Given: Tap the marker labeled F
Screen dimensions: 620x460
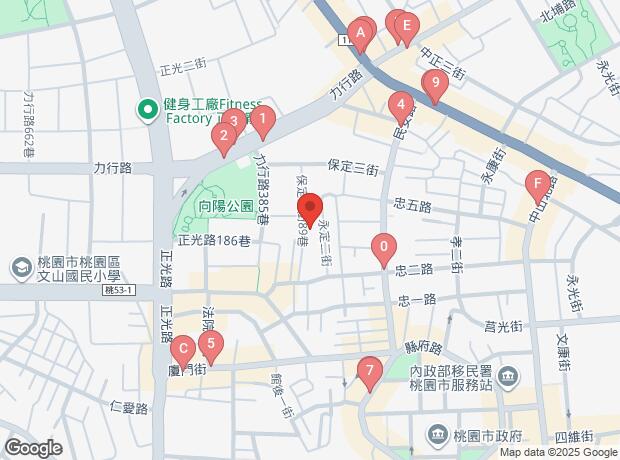Looking at the screenshot, I should point(538,185).
